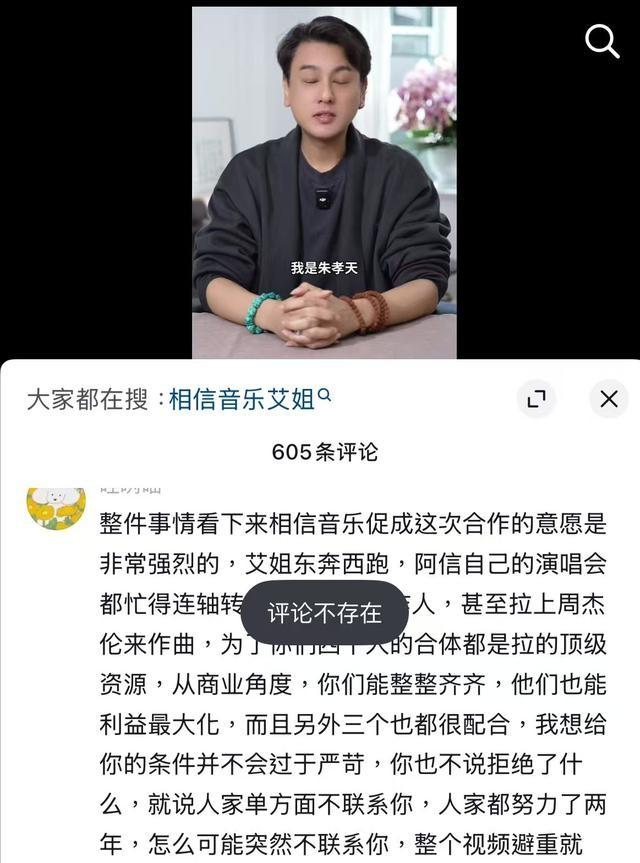Close the comments panel
The height and width of the screenshot is (863, 640).
coord(609,399)
